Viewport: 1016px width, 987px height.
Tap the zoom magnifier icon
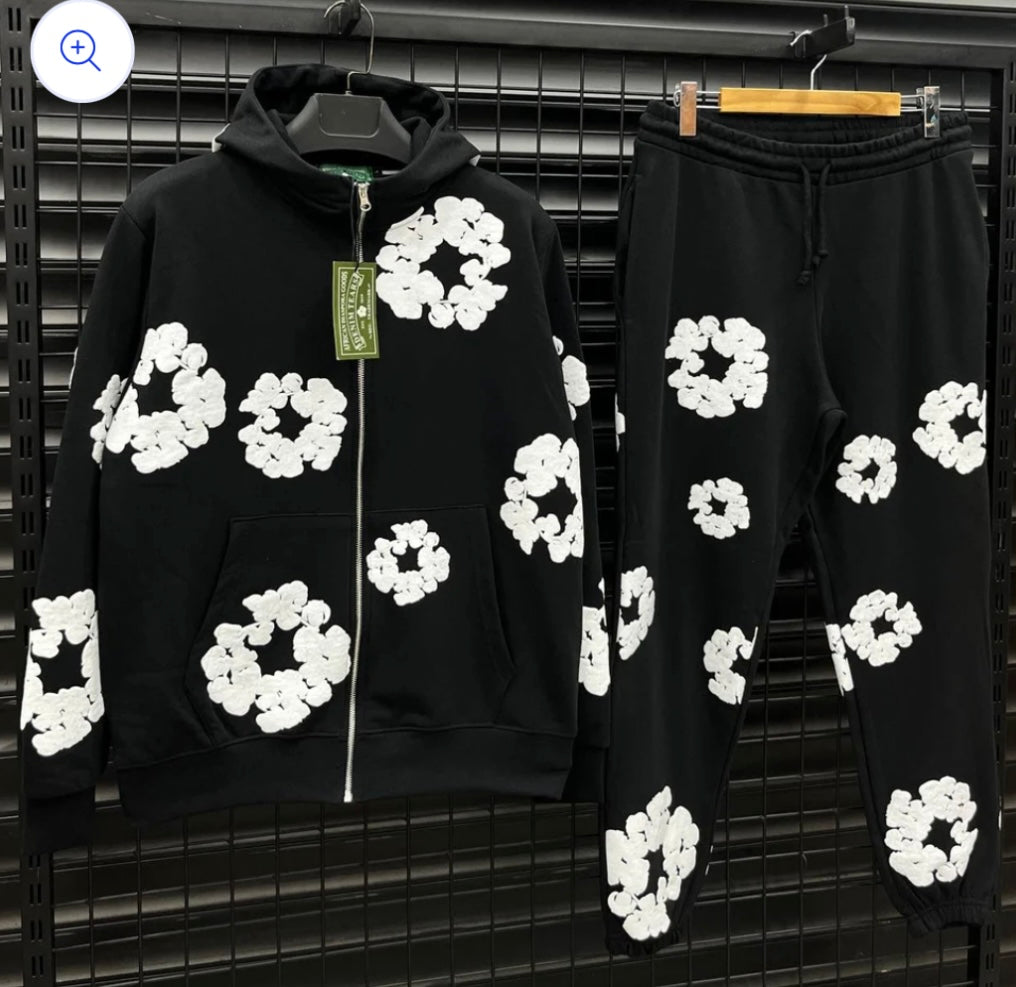pyautogui.click(x=80, y=51)
